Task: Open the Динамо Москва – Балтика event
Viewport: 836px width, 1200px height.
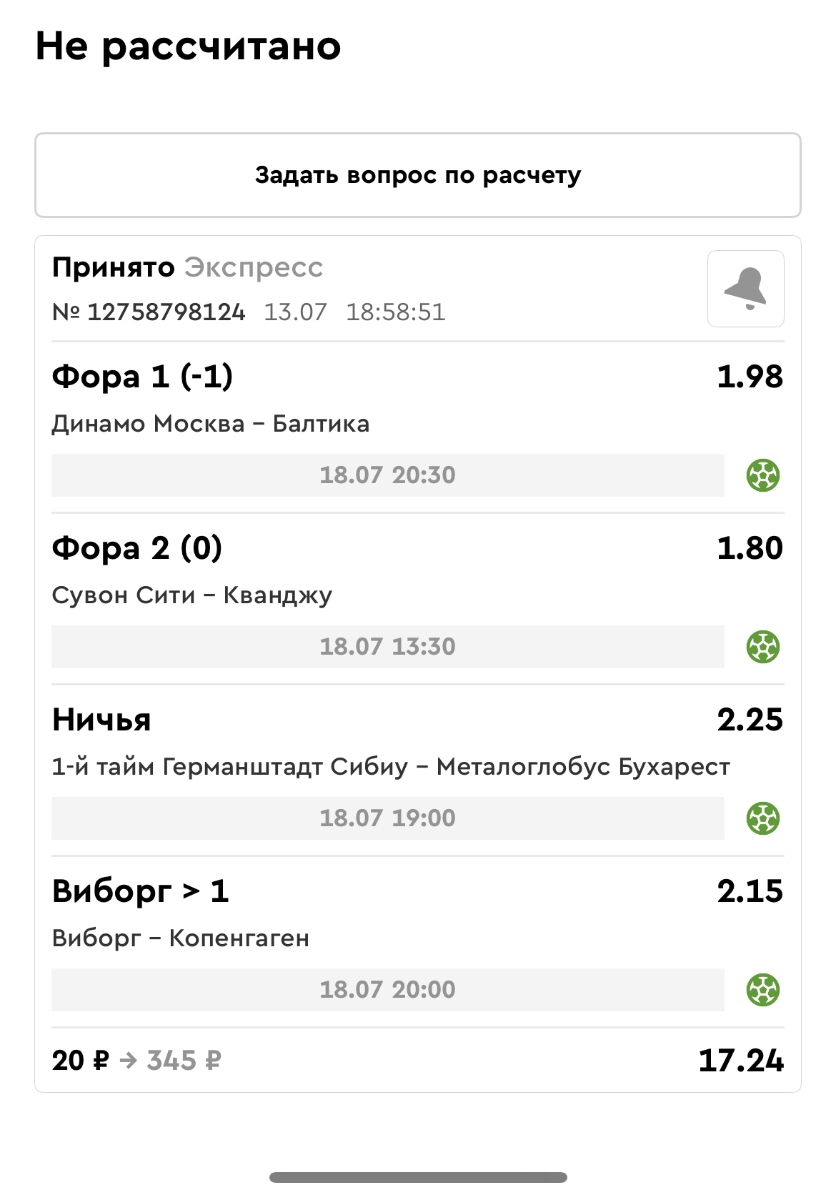Action: [x=211, y=424]
